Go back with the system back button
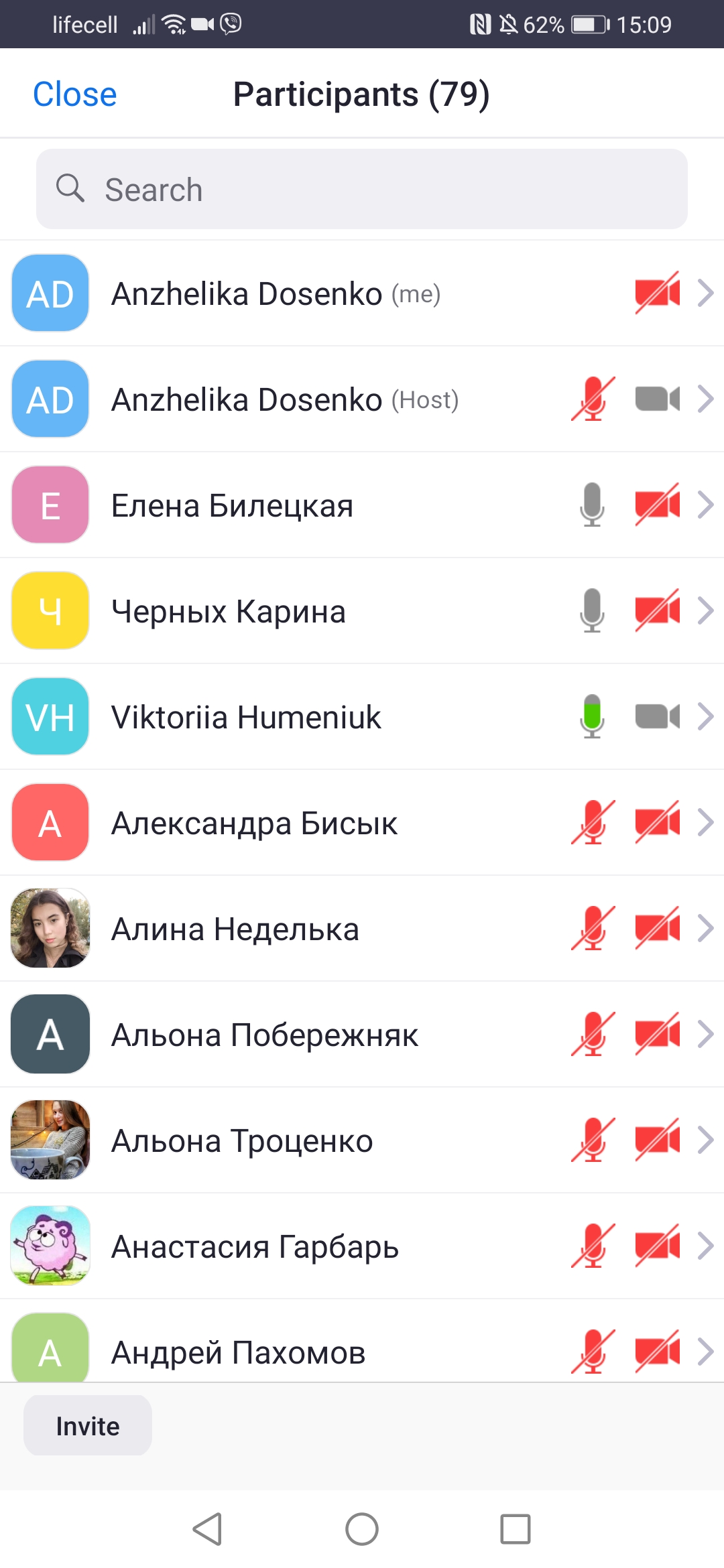This screenshot has width=724, height=1568. click(207, 1529)
